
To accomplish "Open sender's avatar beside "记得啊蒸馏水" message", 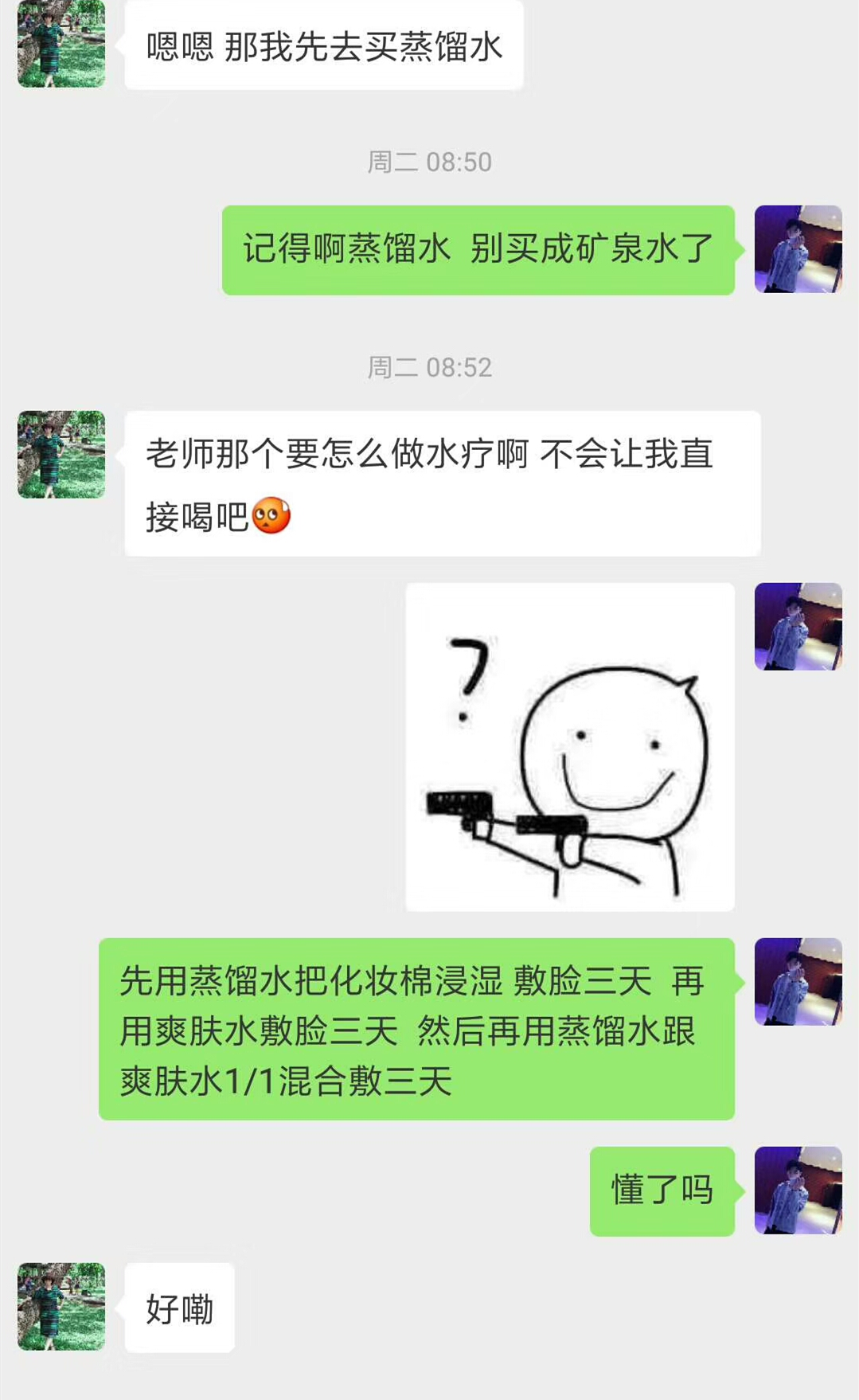I will click(798, 249).
